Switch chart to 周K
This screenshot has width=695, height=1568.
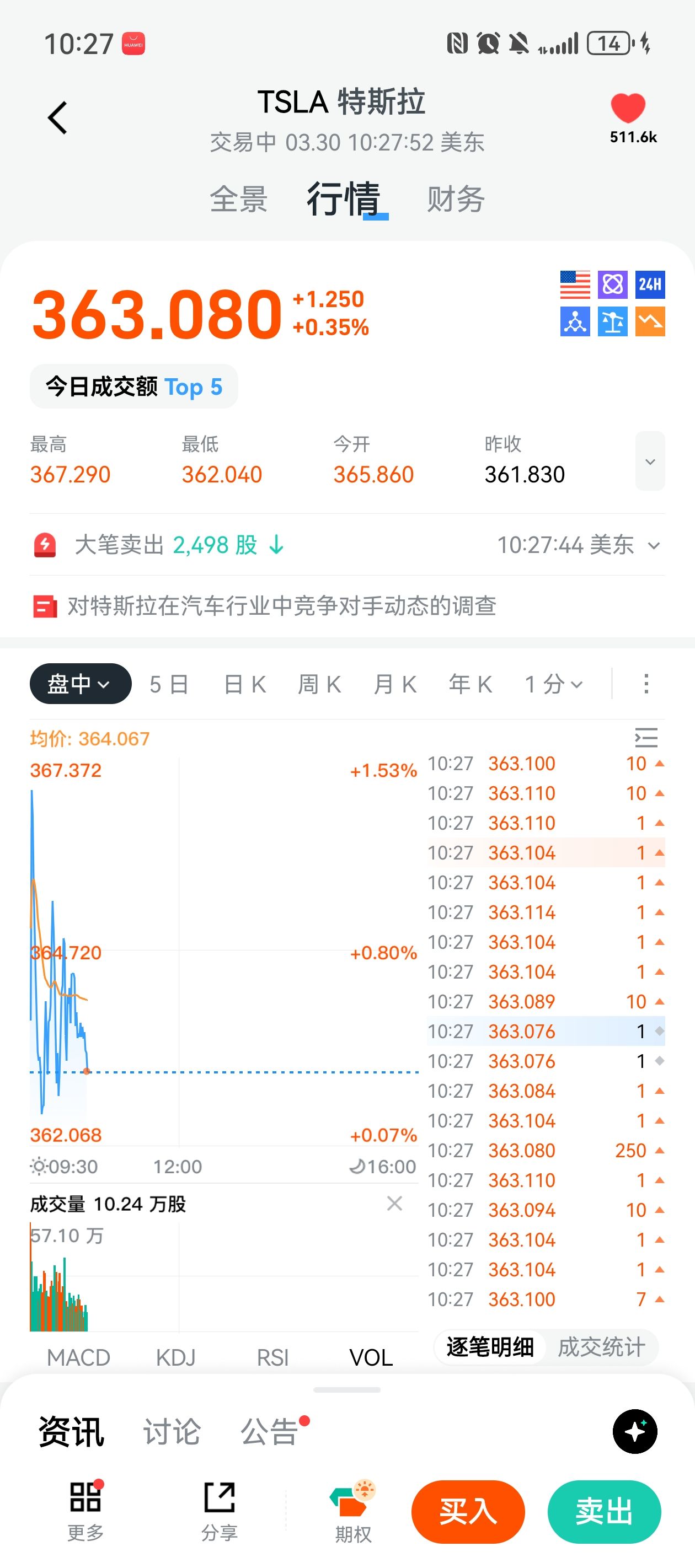pos(319,685)
